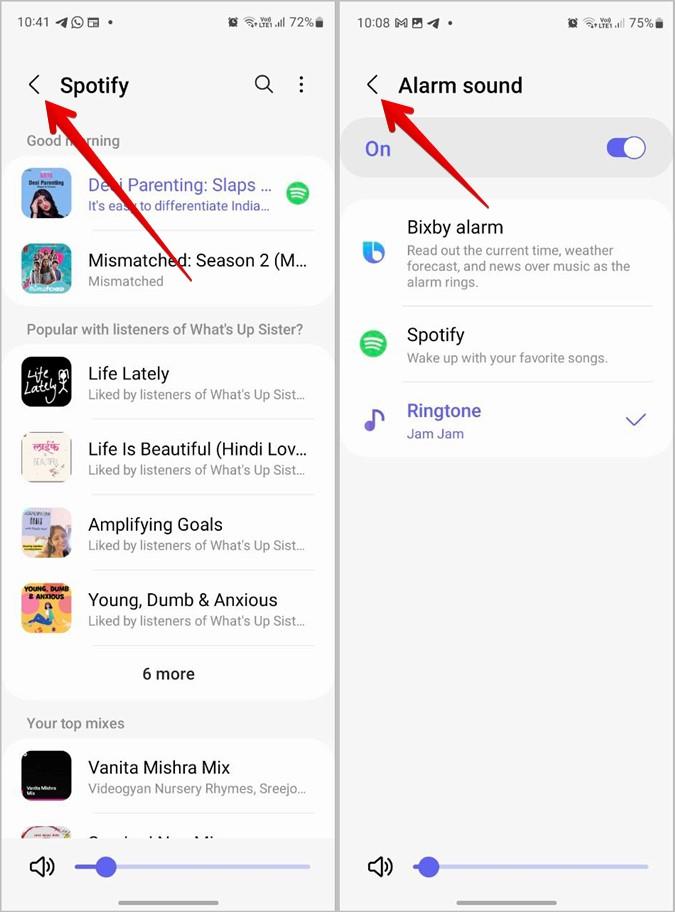Screen dimensions: 675x912
Task: Go back from the Spotify screen
Action: tap(34, 86)
